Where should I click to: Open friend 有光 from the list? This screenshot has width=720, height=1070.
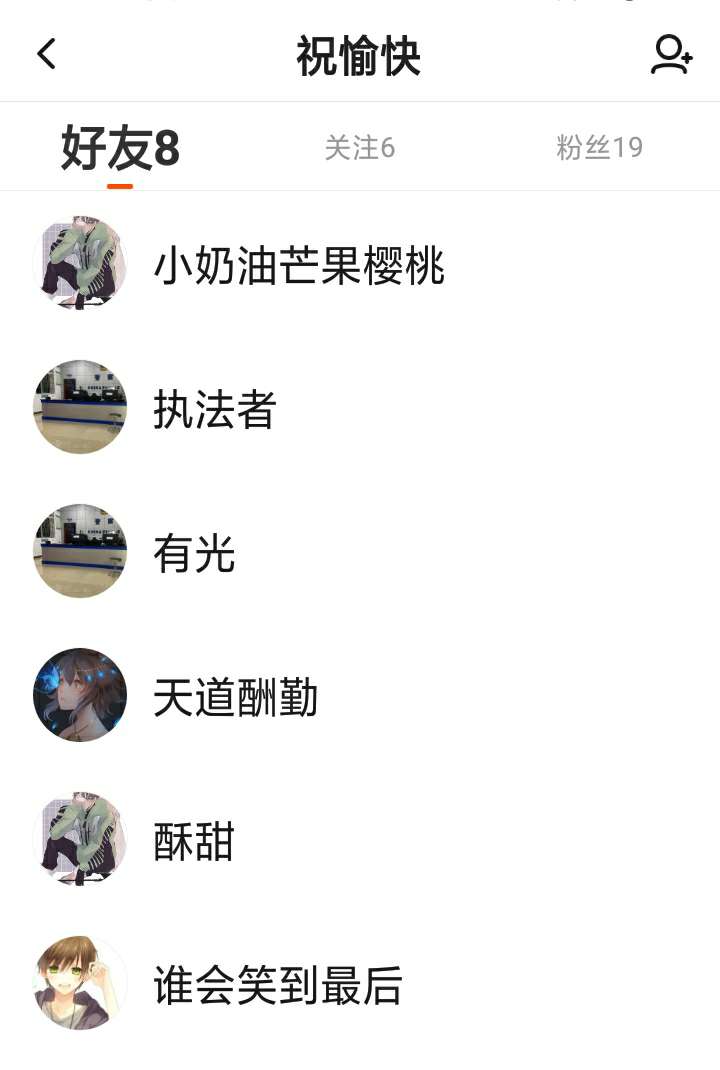click(x=194, y=553)
